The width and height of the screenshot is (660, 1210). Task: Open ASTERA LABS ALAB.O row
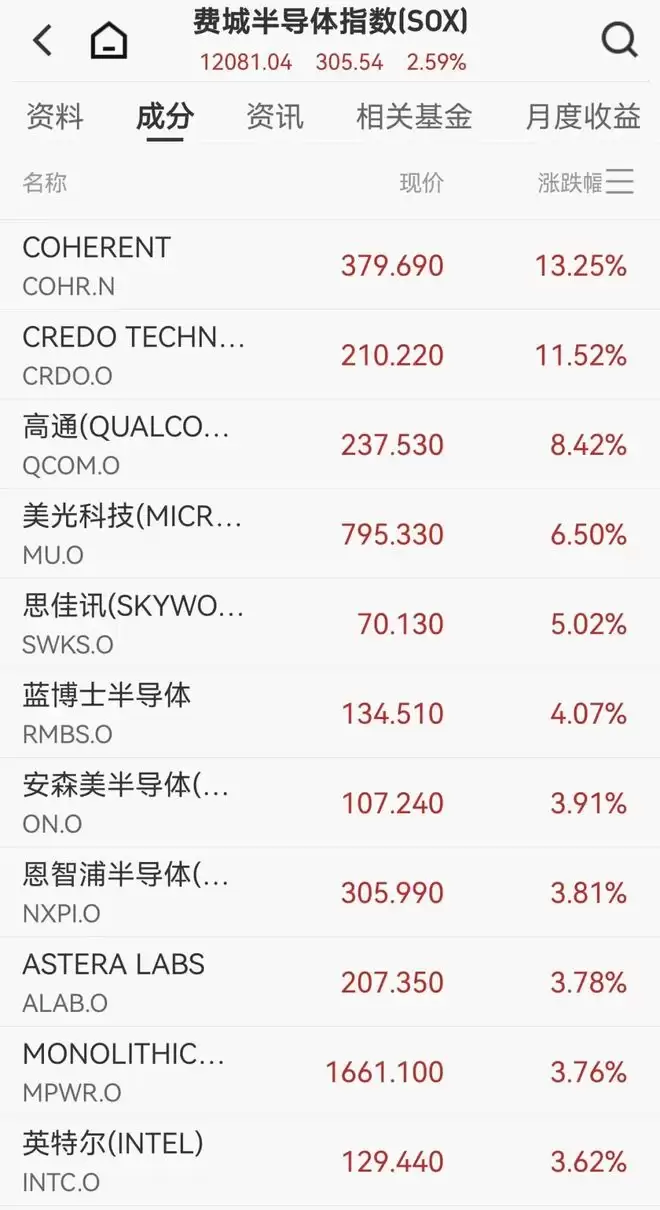[x=330, y=982]
